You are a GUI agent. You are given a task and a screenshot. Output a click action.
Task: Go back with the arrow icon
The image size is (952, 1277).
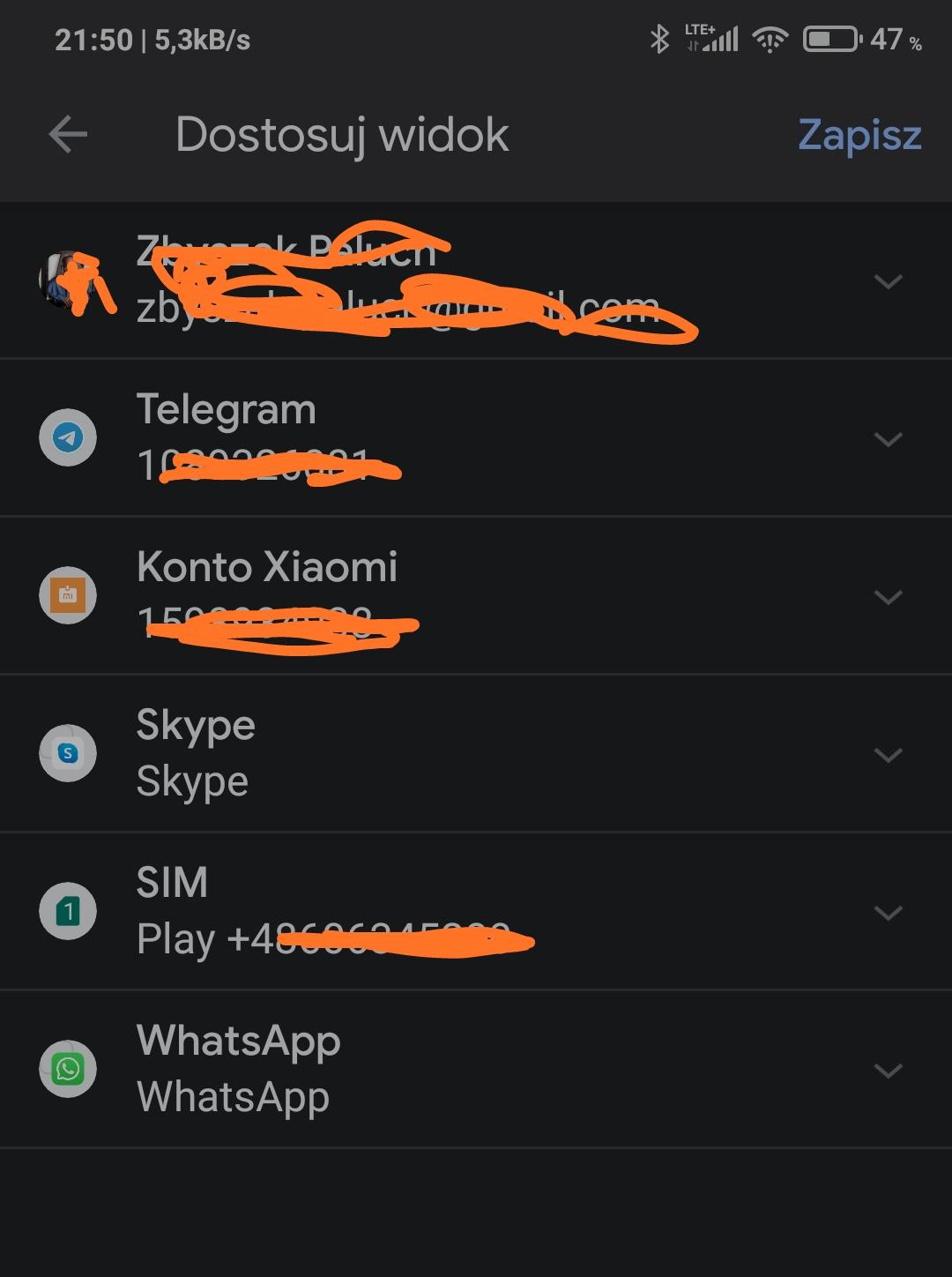click(x=68, y=135)
